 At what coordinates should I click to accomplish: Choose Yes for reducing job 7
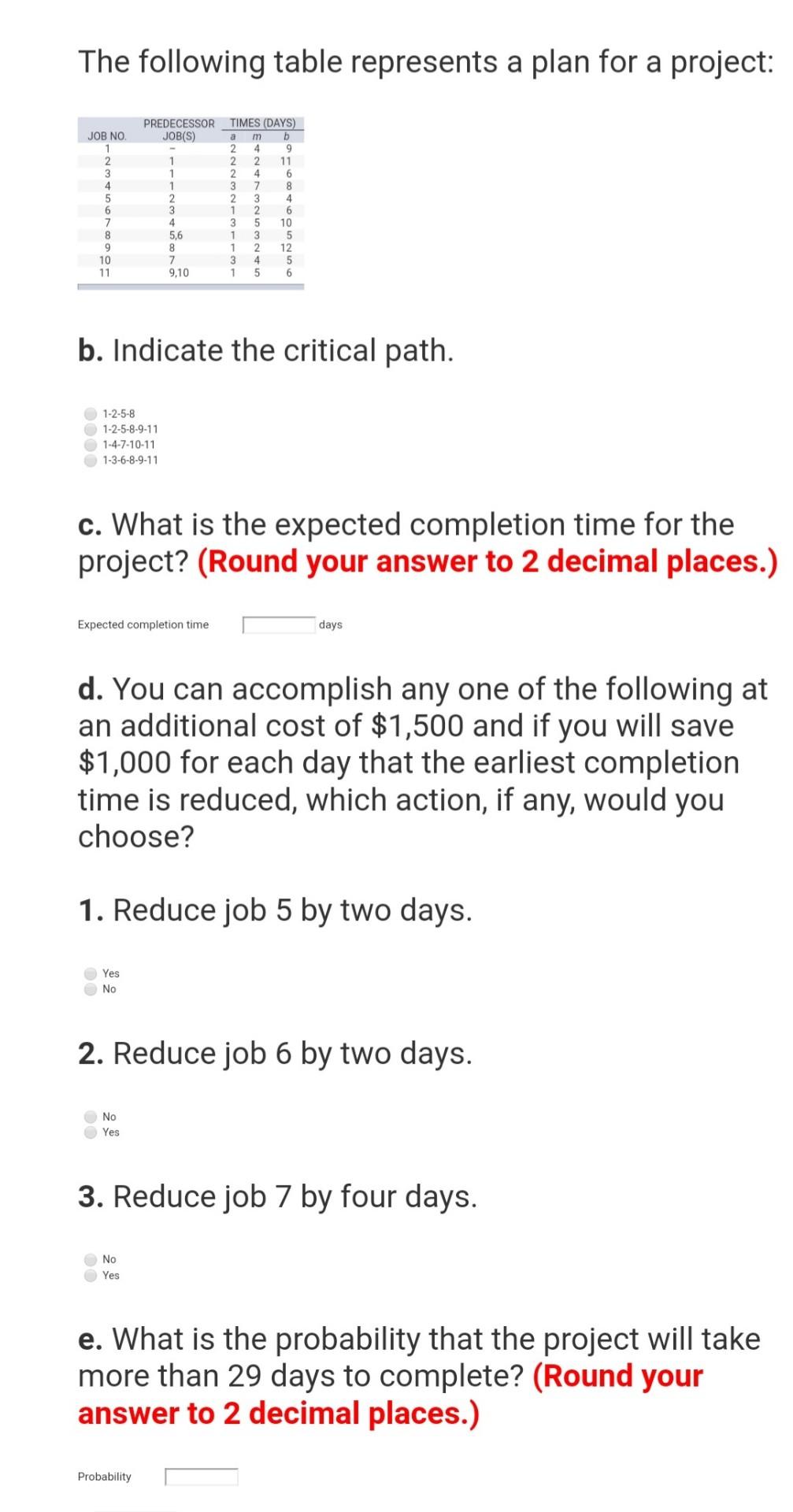click(x=89, y=1276)
